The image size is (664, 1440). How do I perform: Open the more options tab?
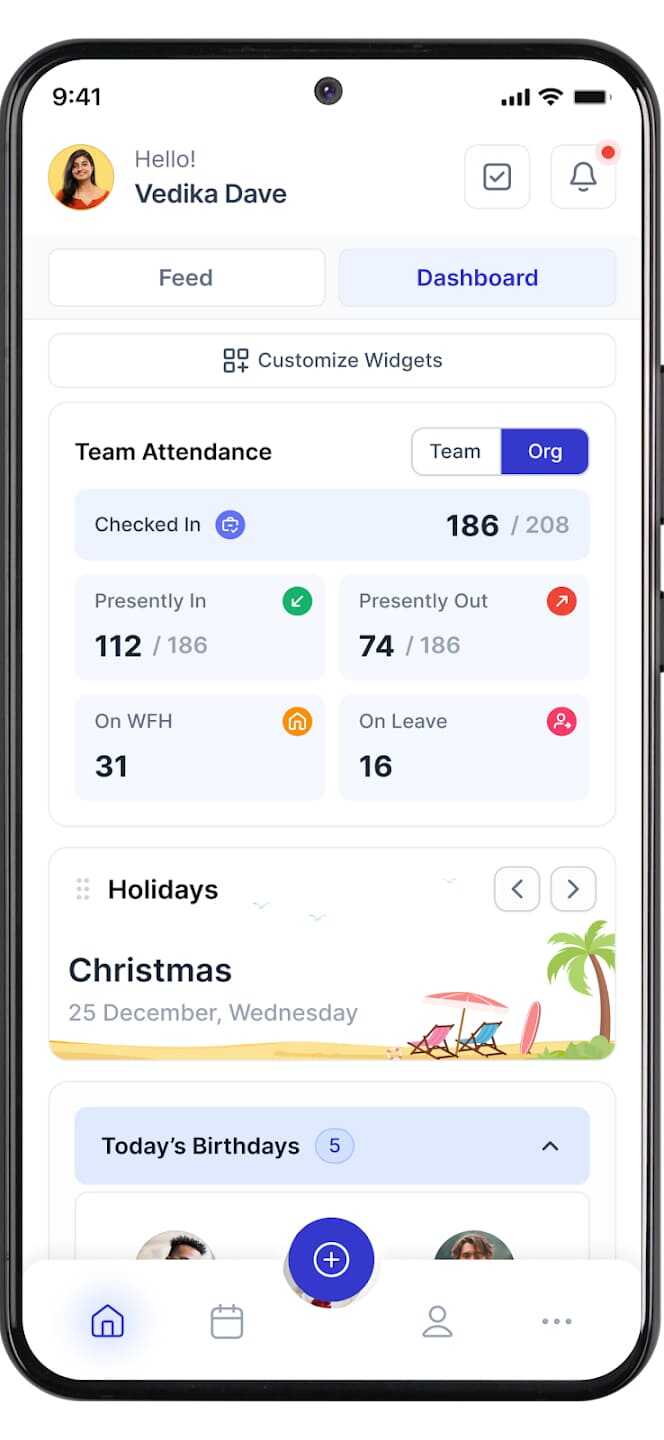click(556, 1321)
